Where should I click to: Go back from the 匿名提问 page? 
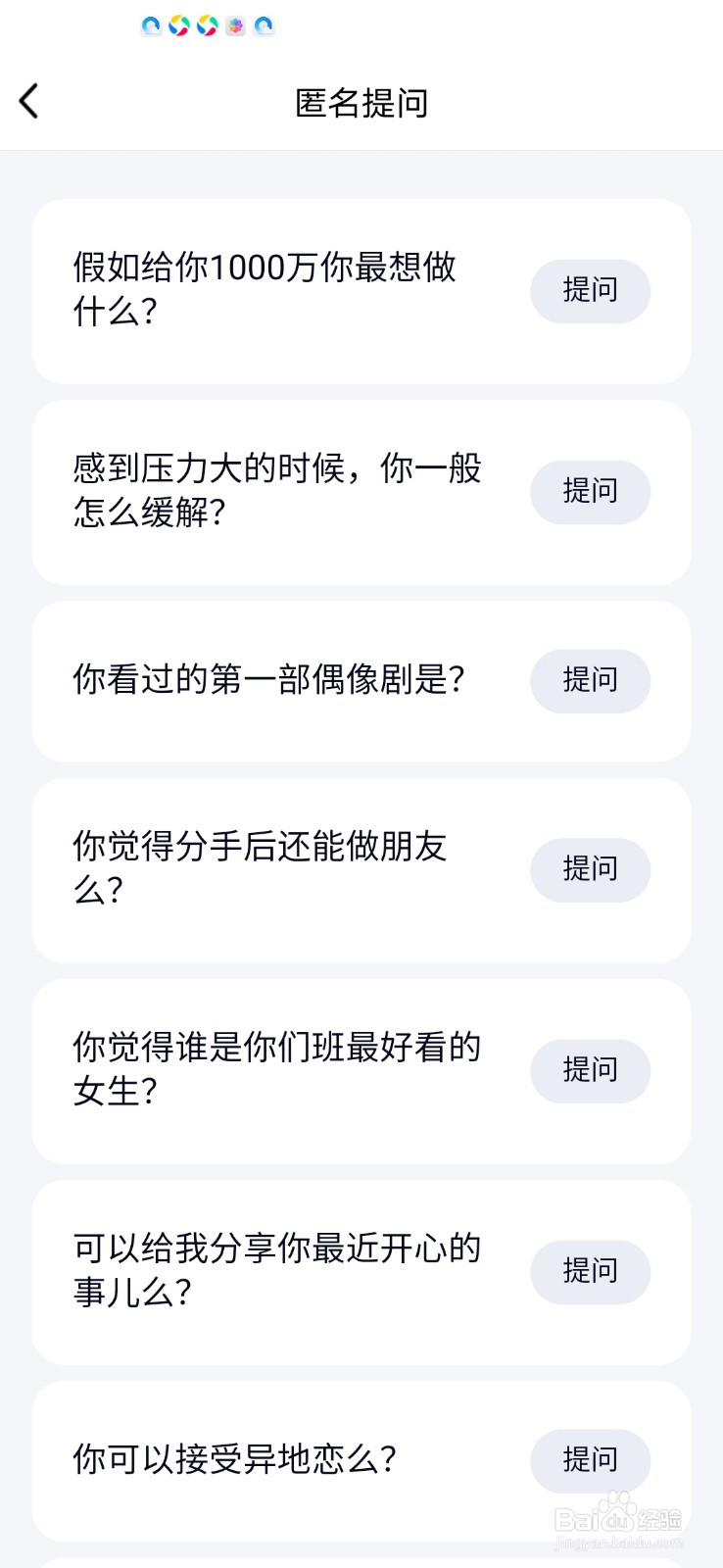(x=29, y=101)
